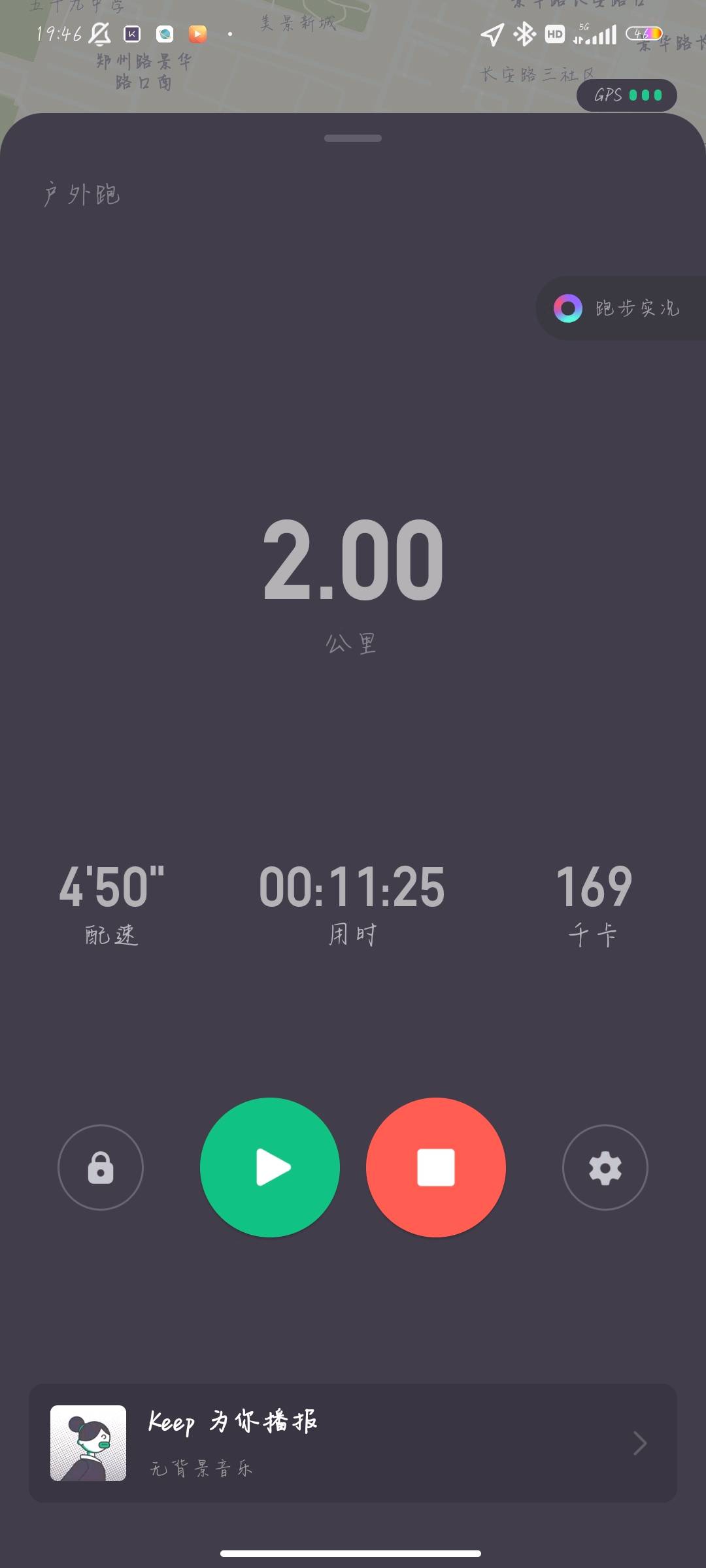Tap the panel handle to reveal map
This screenshot has height=1568, width=706.
click(353, 139)
